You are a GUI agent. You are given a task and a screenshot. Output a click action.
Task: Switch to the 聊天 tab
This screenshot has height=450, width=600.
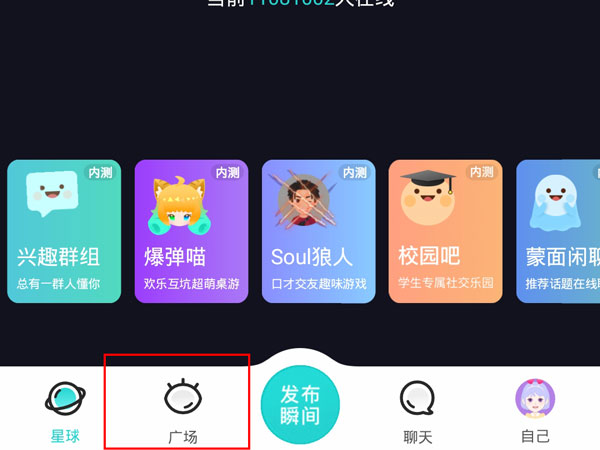tap(417, 410)
